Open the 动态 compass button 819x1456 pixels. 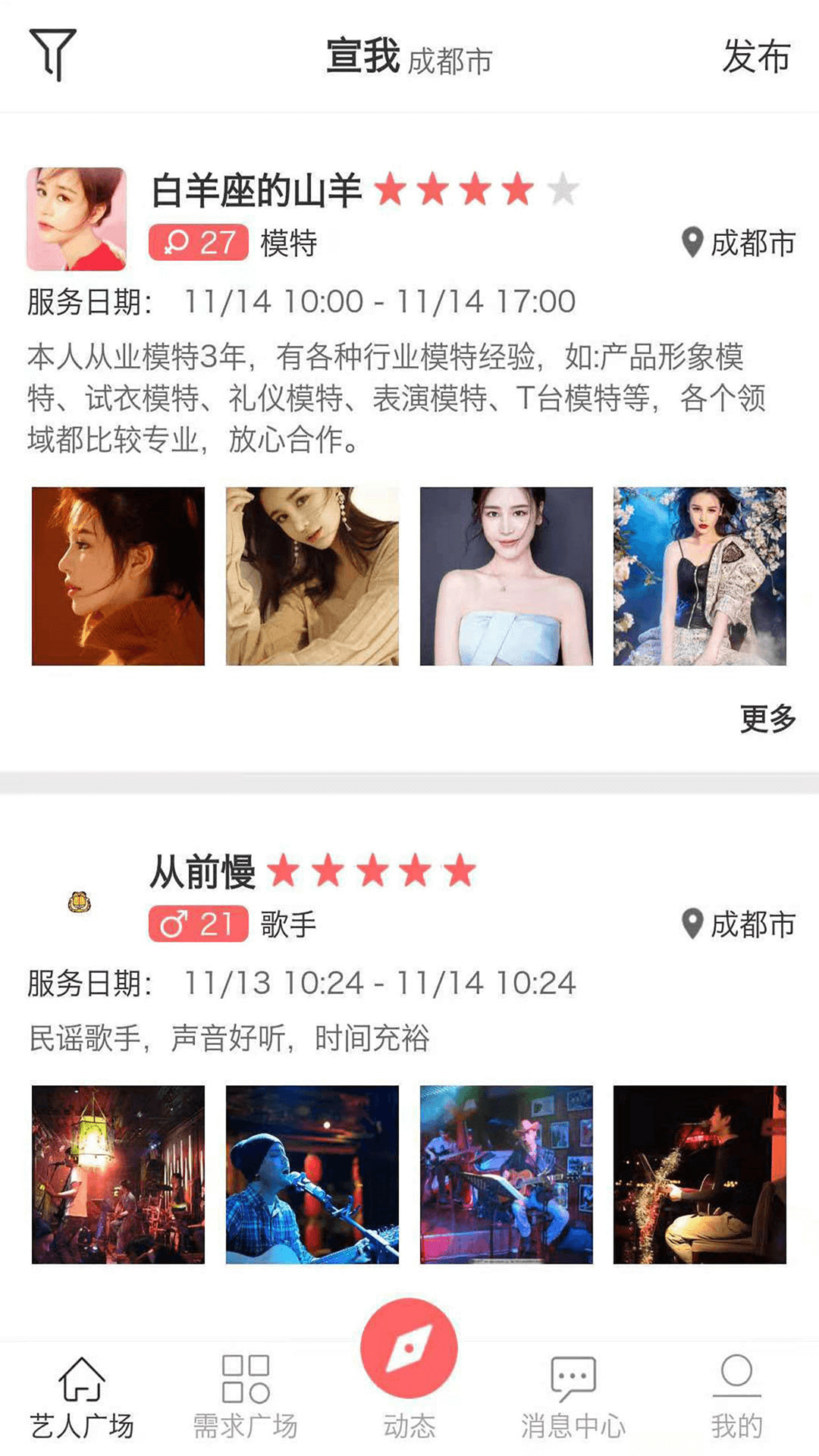409,1350
